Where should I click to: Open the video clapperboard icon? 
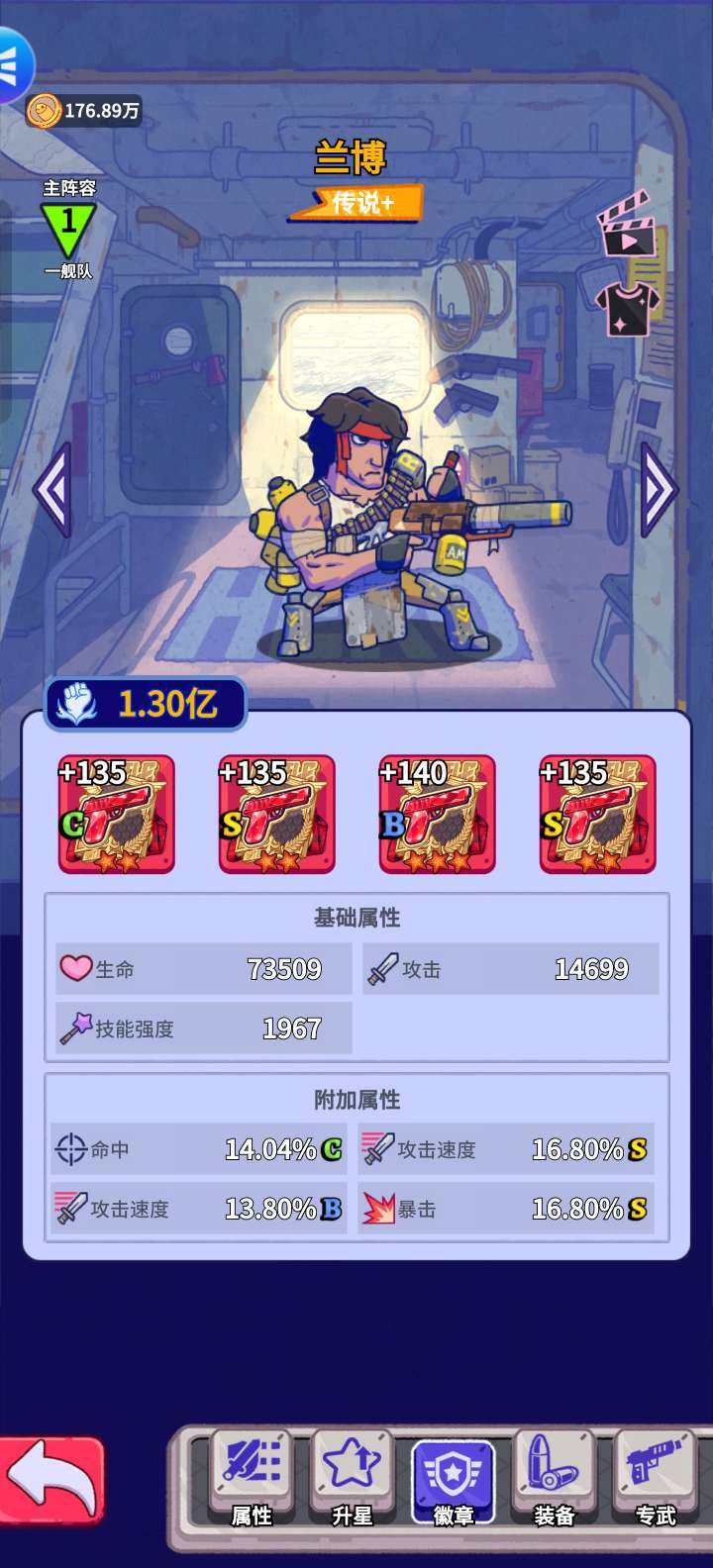[x=628, y=226]
